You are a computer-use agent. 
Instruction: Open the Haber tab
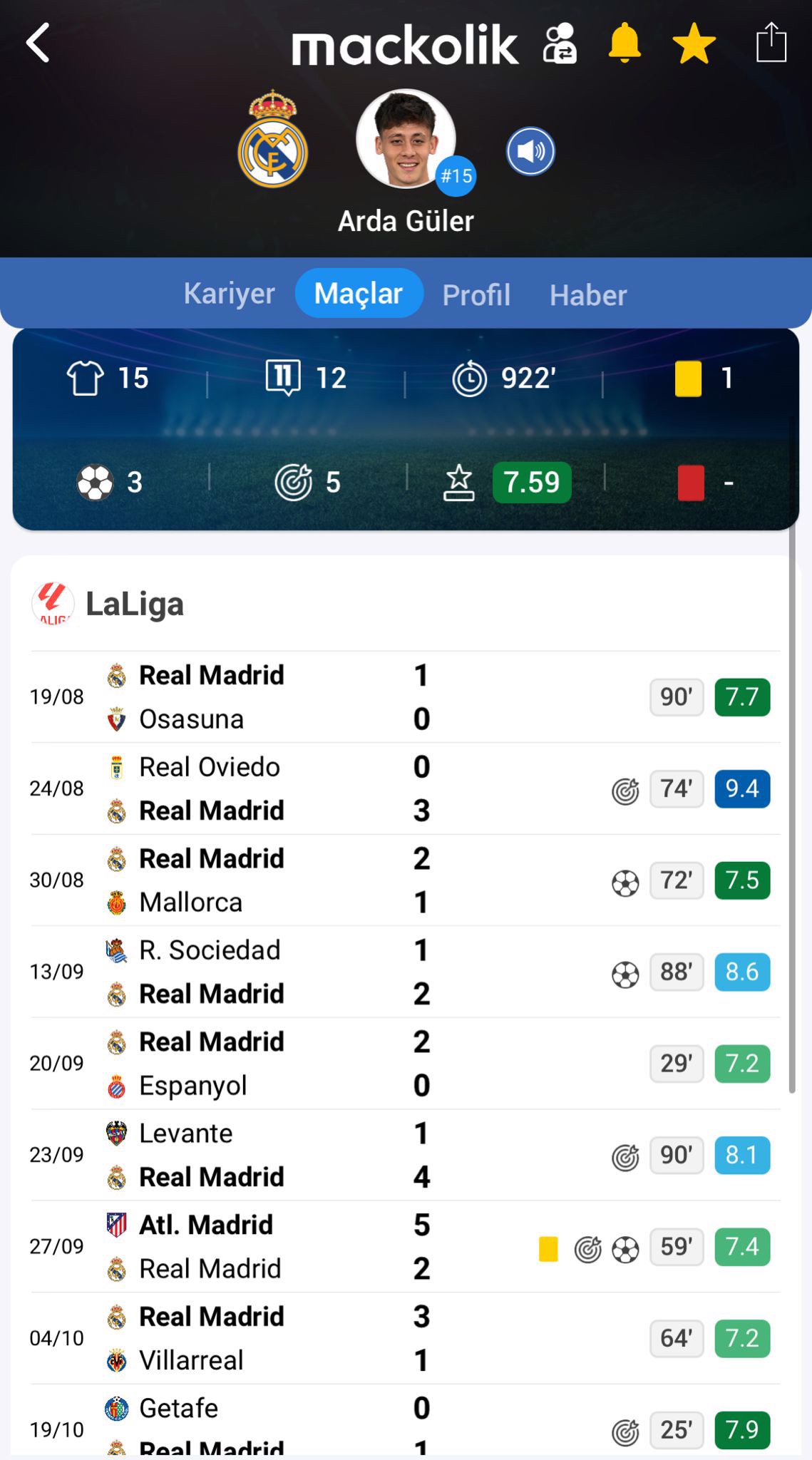(588, 295)
